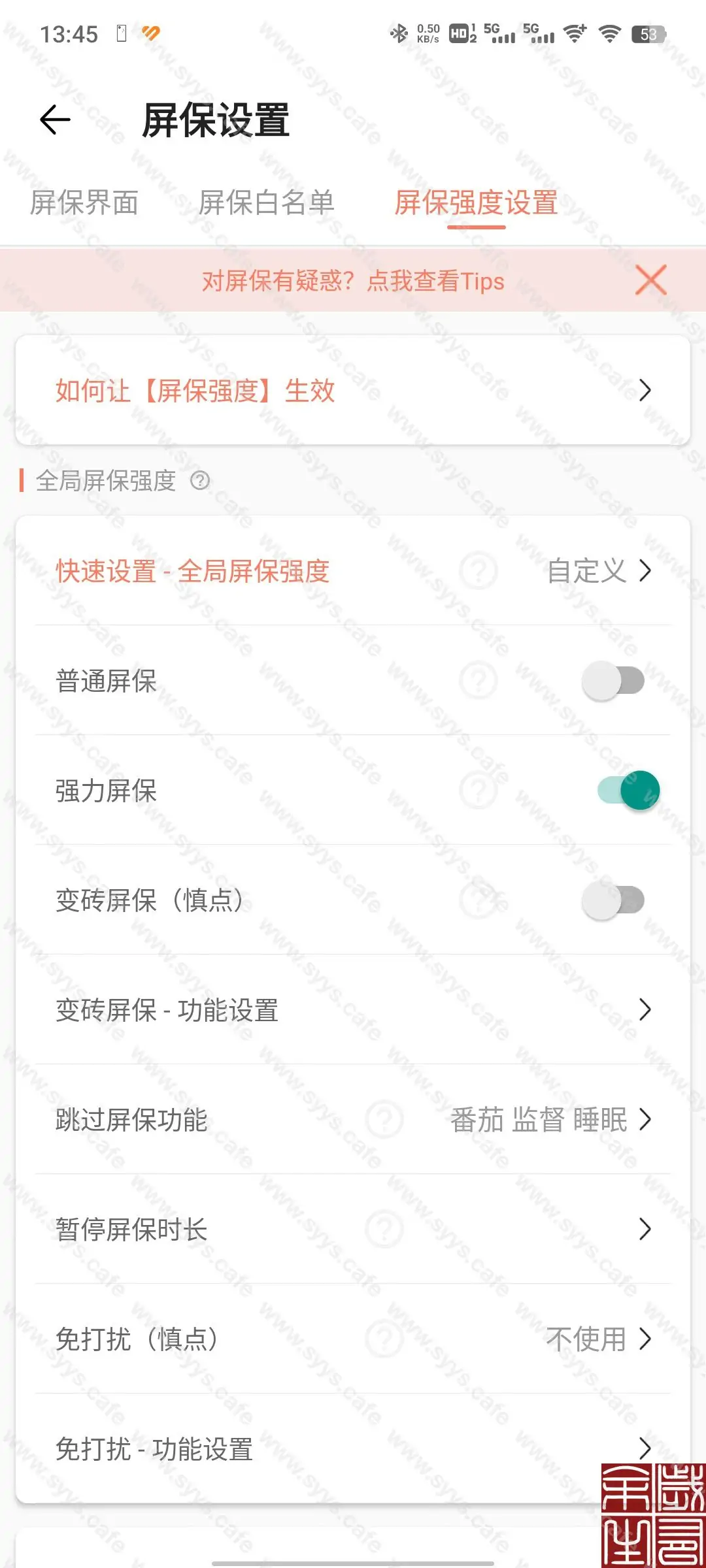Switch to the 屏保界面 tab
The height and width of the screenshot is (1568, 706).
click(x=84, y=204)
